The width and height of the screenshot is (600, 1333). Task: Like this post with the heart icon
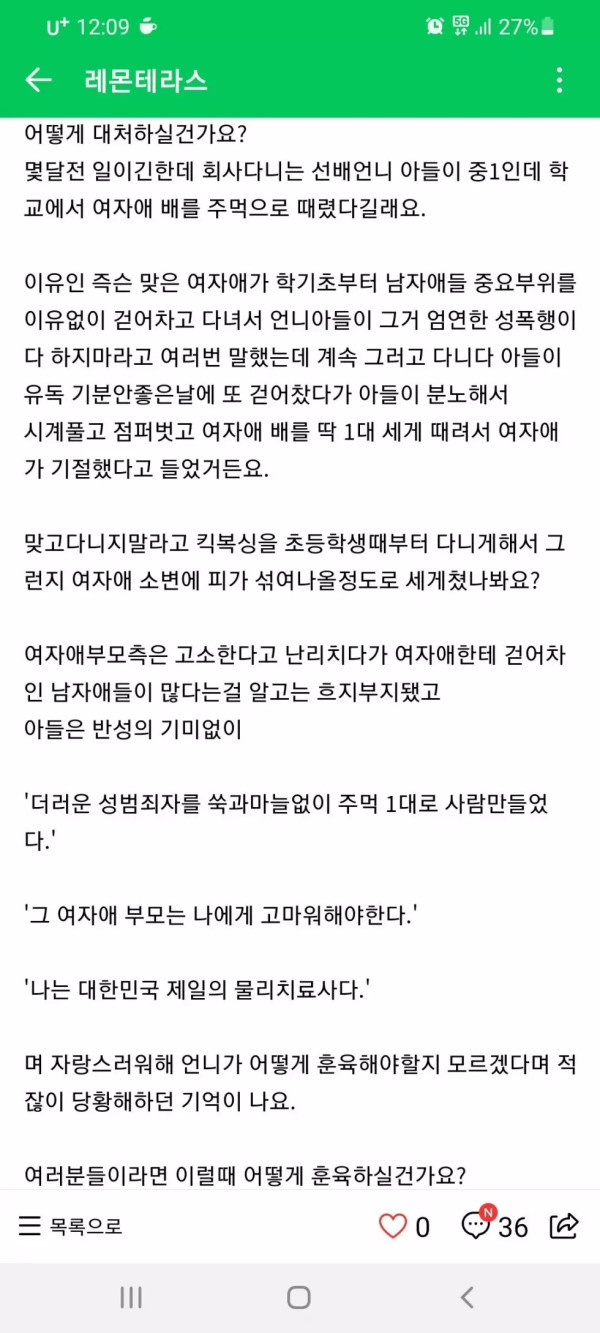pos(394,1226)
